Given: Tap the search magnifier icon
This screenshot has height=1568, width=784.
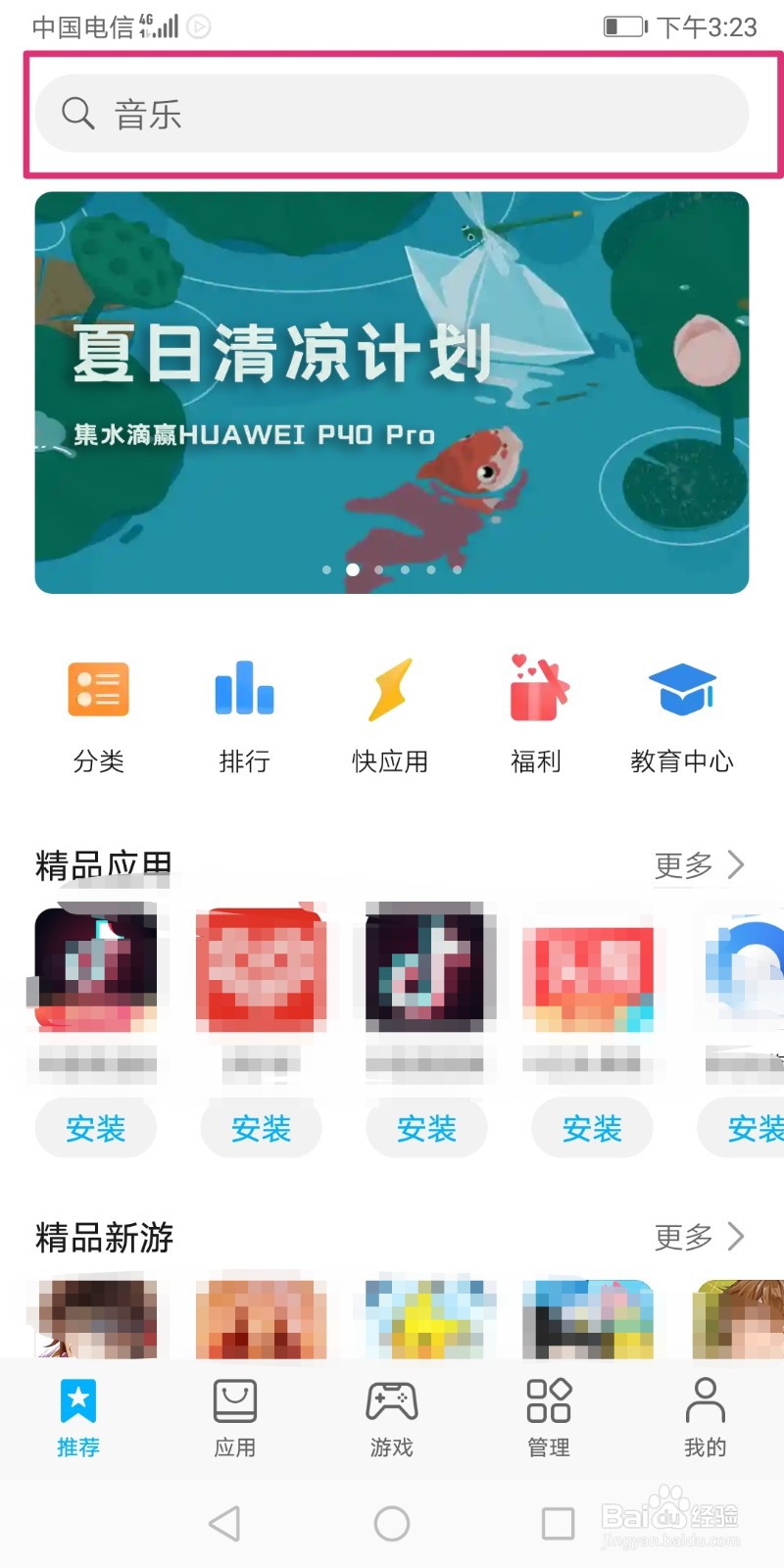Looking at the screenshot, I should [77, 113].
